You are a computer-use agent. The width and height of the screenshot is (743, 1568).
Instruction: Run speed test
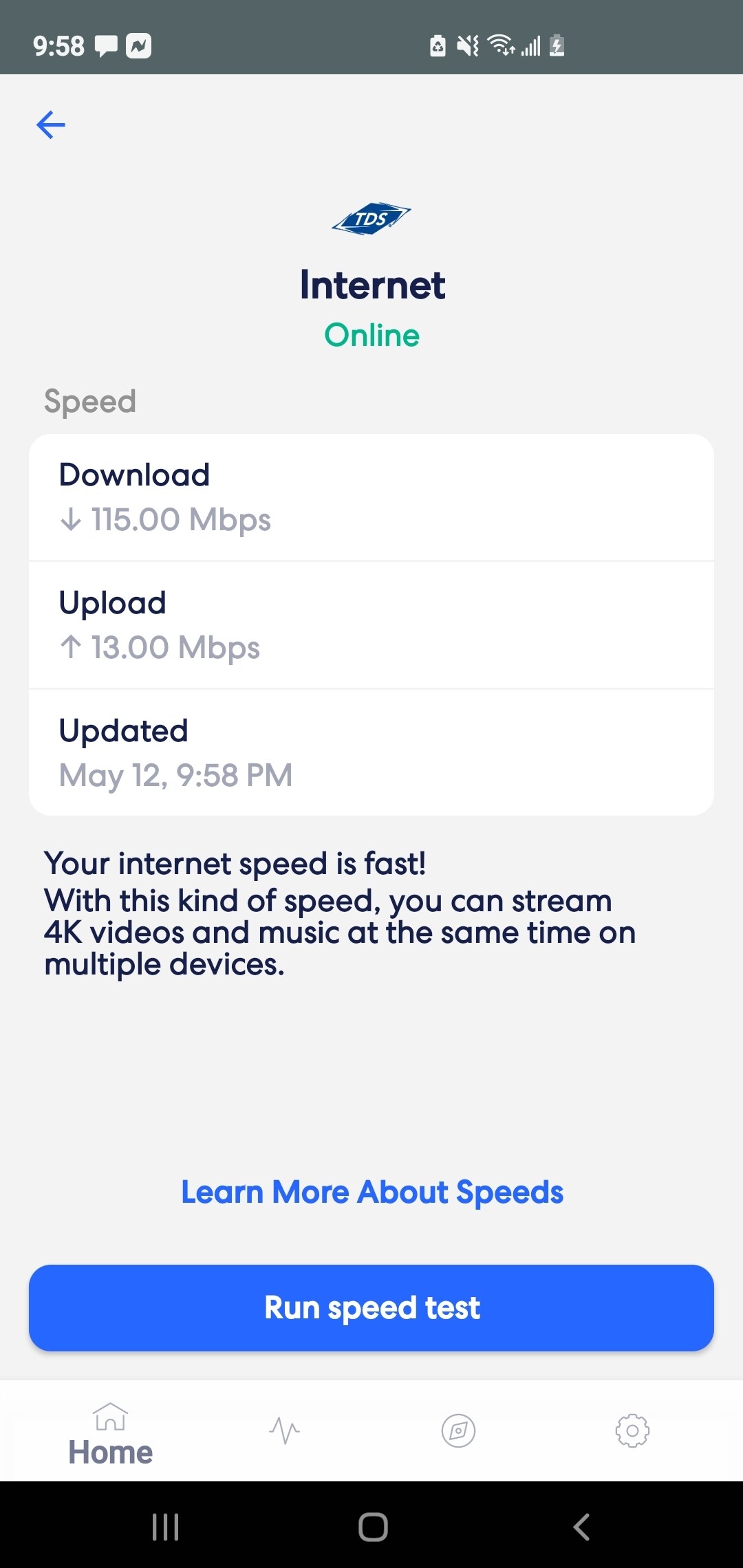pyautogui.click(x=371, y=1307)
